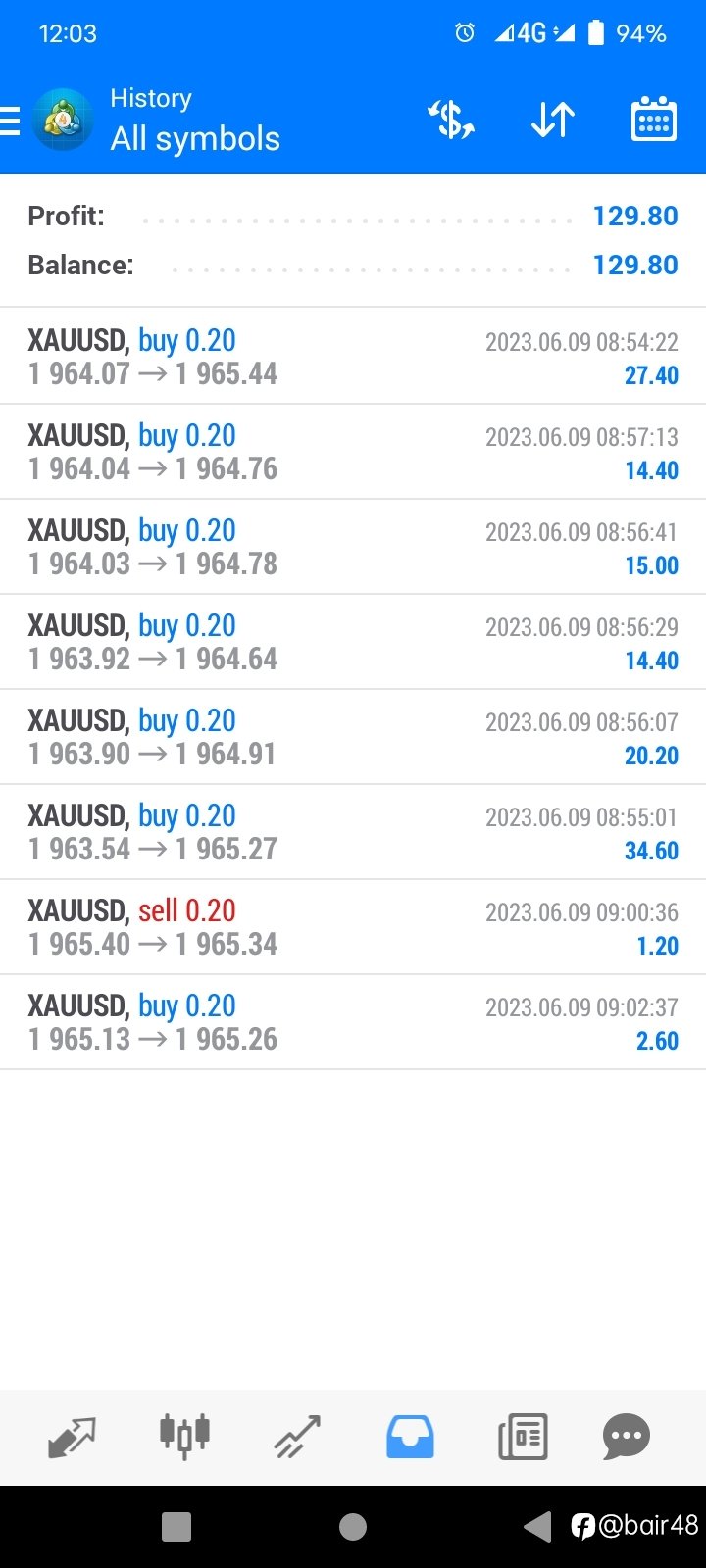Tap the system home button
706x1568 pixels.
pos(353,1526)
